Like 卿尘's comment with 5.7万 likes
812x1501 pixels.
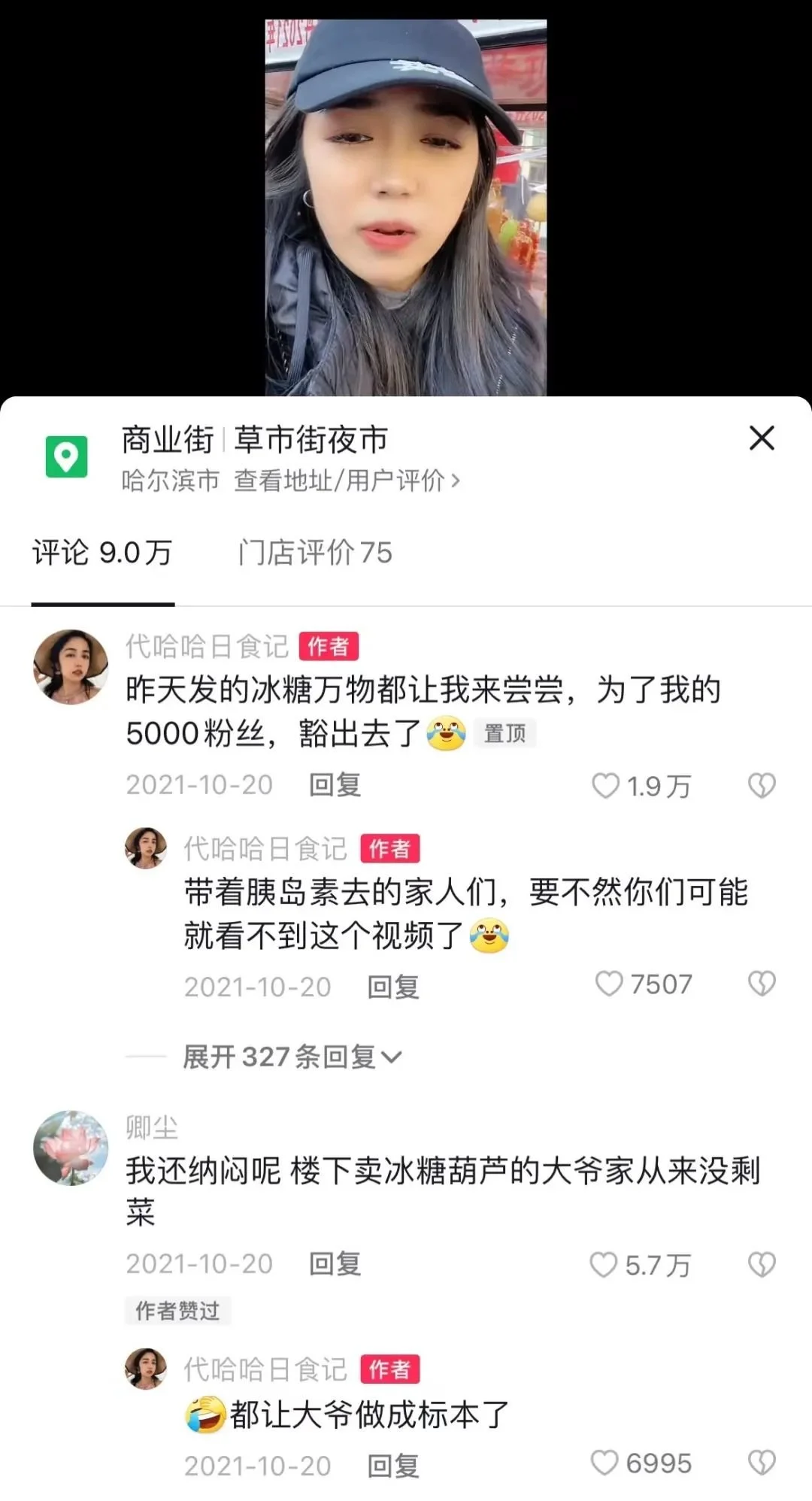(604, 1265)
